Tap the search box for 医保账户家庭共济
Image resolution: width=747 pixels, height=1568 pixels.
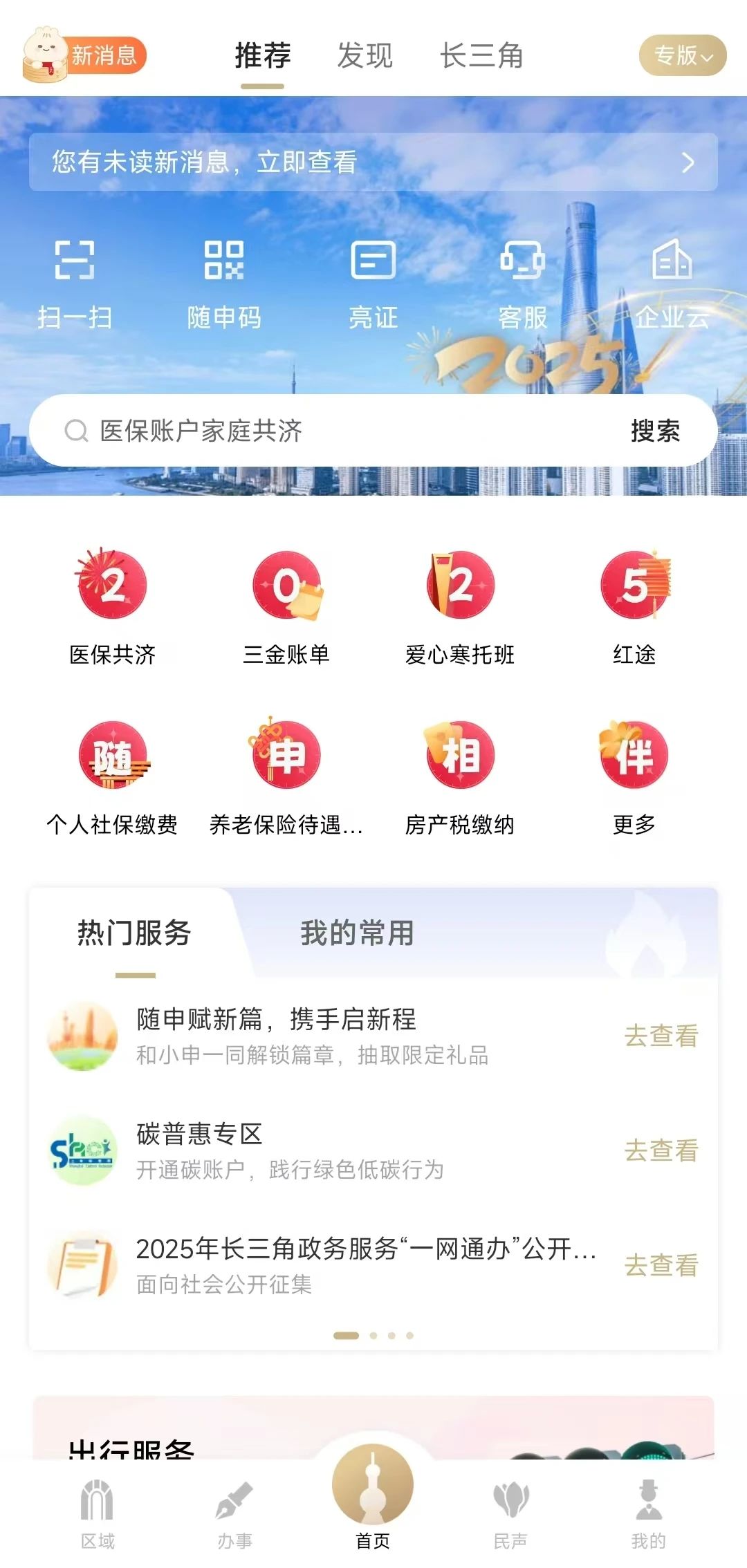point(332,431)
